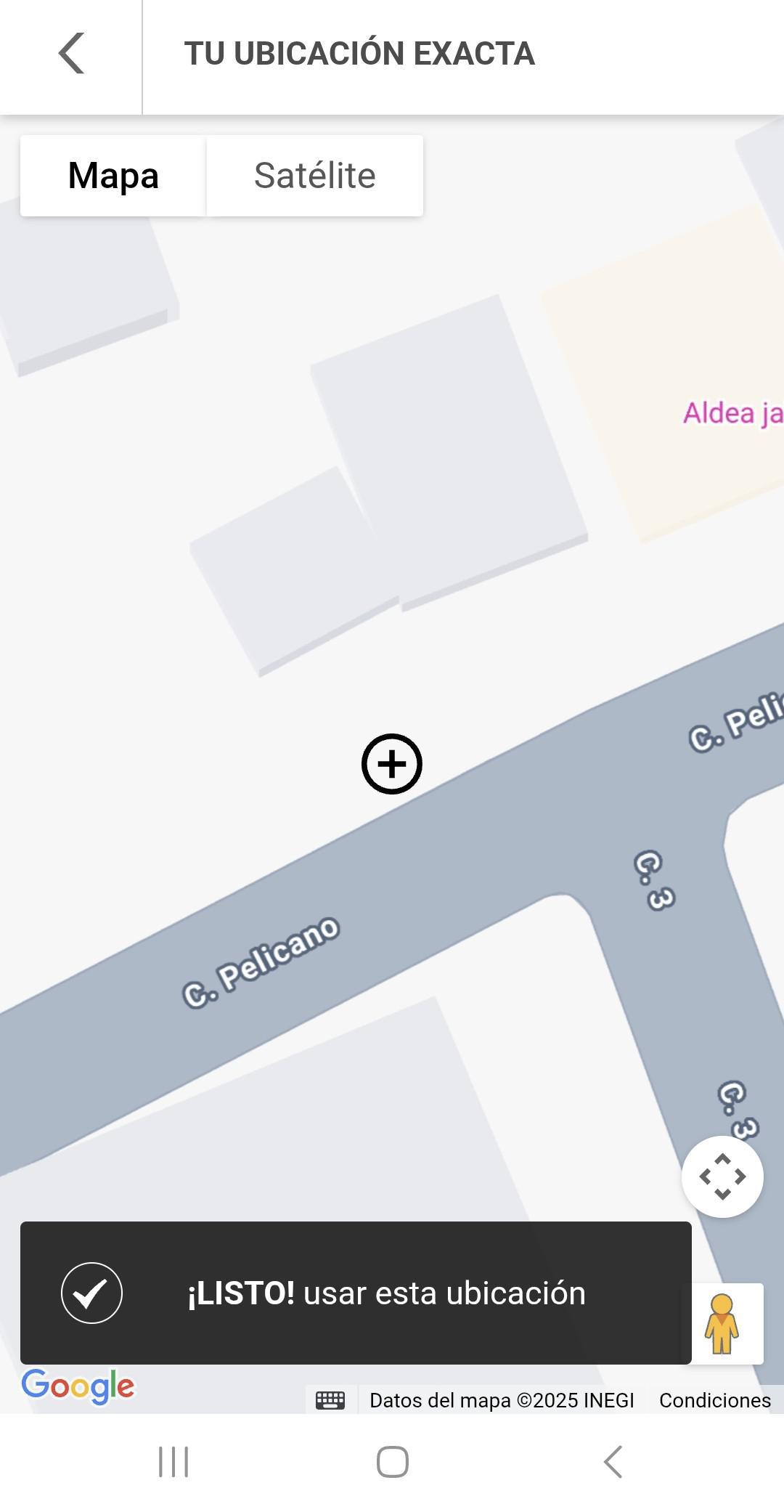The image size is (784, 1512).
Task: Open the map camera controls button
Action: (722, 1176)
